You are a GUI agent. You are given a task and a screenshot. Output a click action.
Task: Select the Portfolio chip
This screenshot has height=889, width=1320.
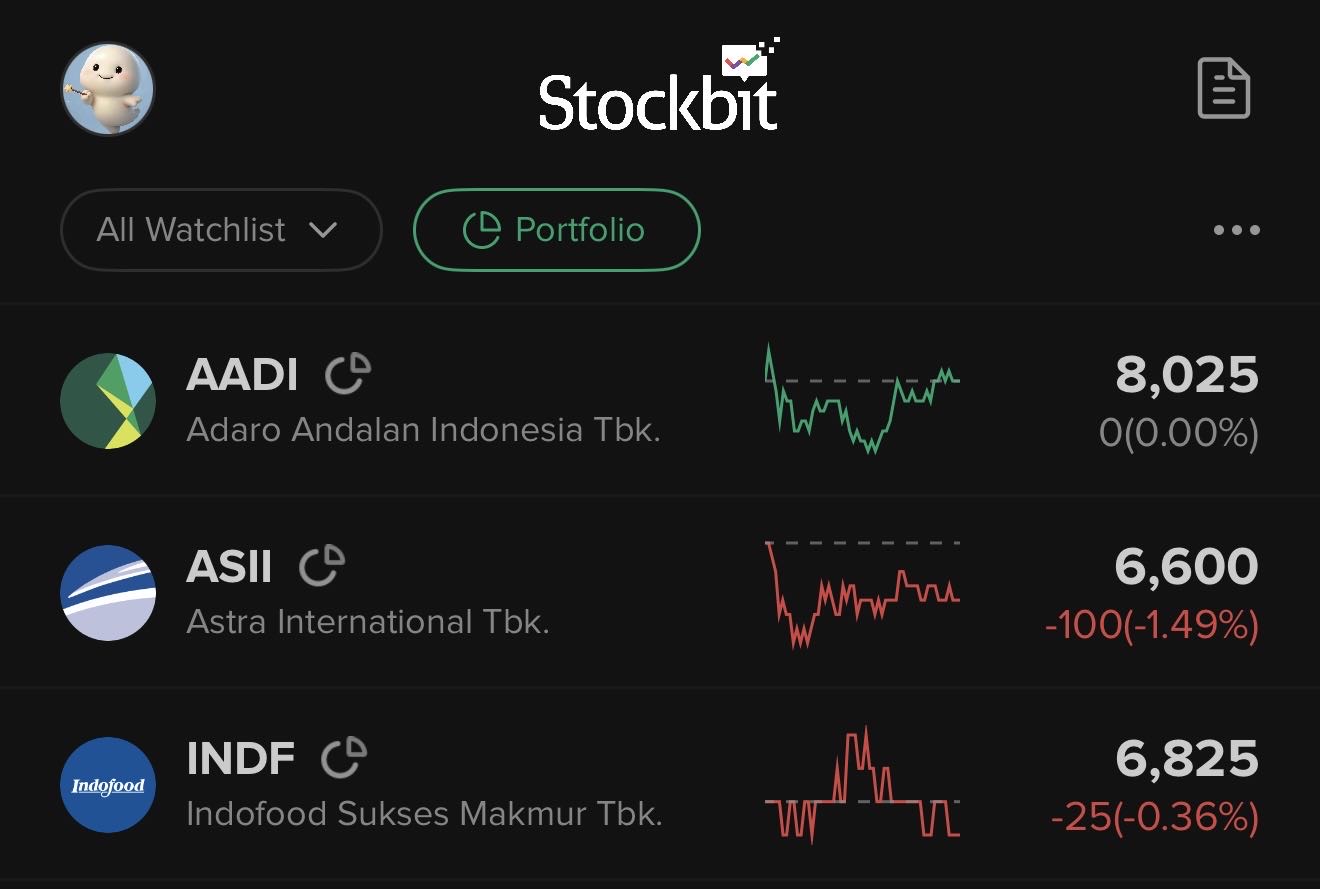(556, 230)
